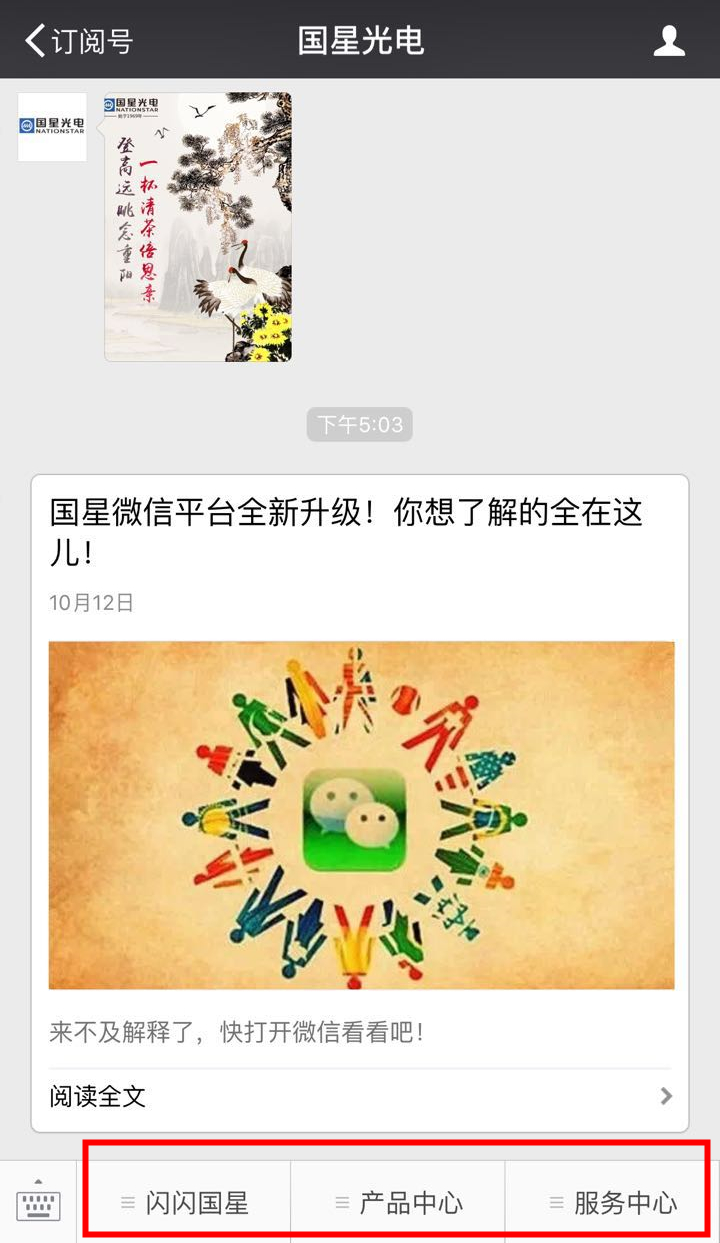Image resolution: width=720 pixels, height=1243 pixels.
Task: Open the profile icon in top-right corner
Action: point(668,39)
